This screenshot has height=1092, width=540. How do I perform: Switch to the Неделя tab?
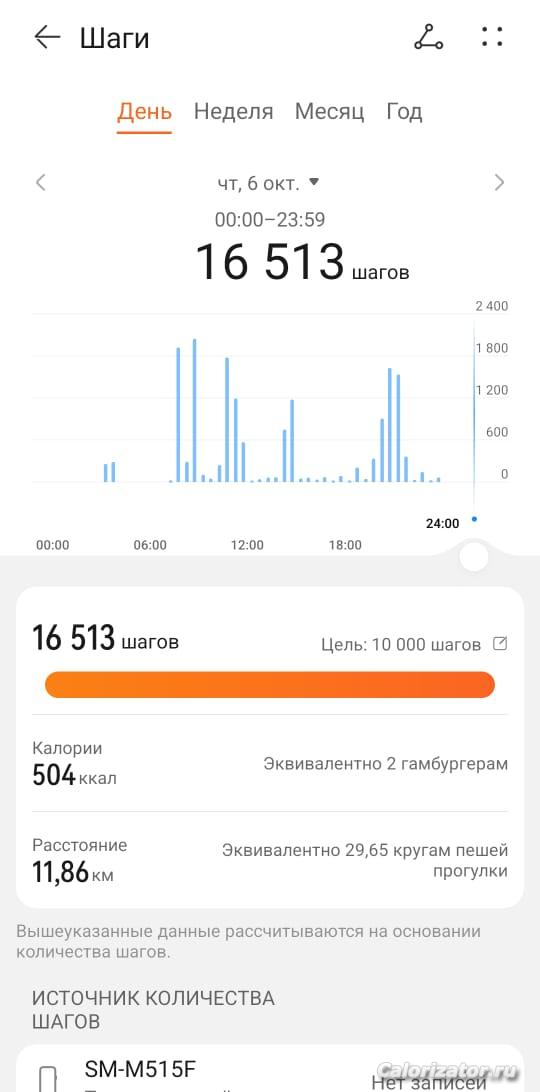[233, 111]
